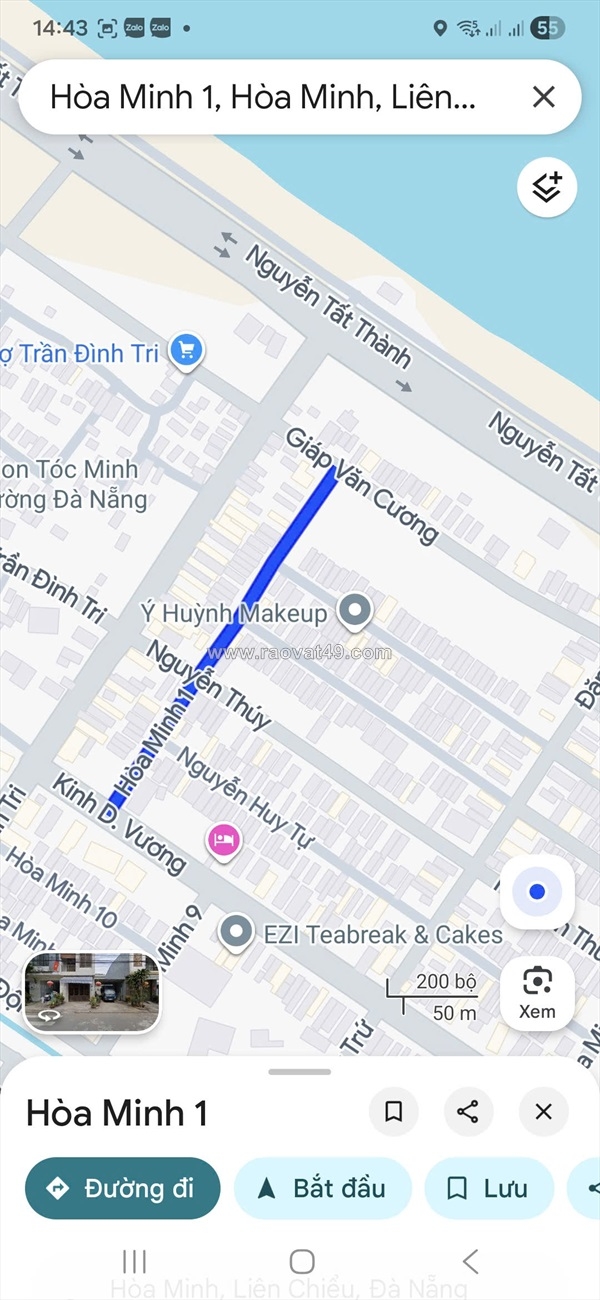Open the Trần Đình Tri market pin

tap(186, 351)
